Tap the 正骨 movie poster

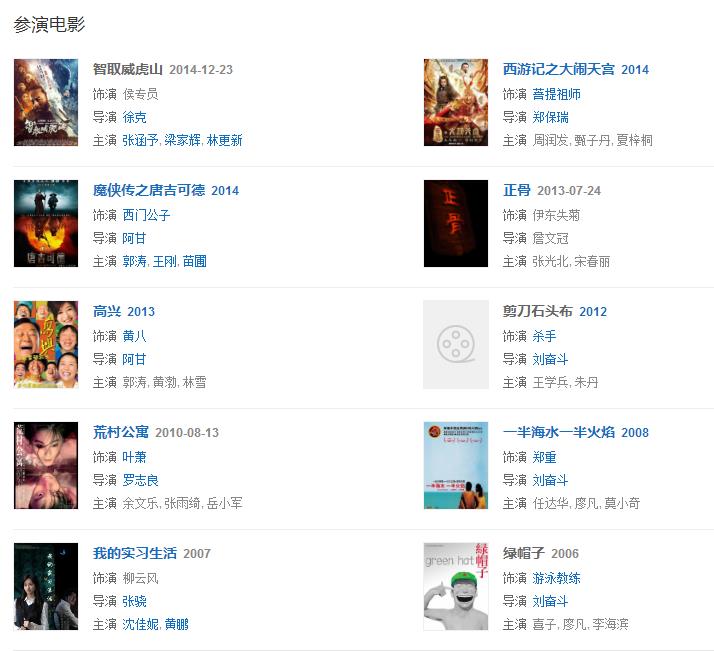pyautogui.click(x=456, y=224)
